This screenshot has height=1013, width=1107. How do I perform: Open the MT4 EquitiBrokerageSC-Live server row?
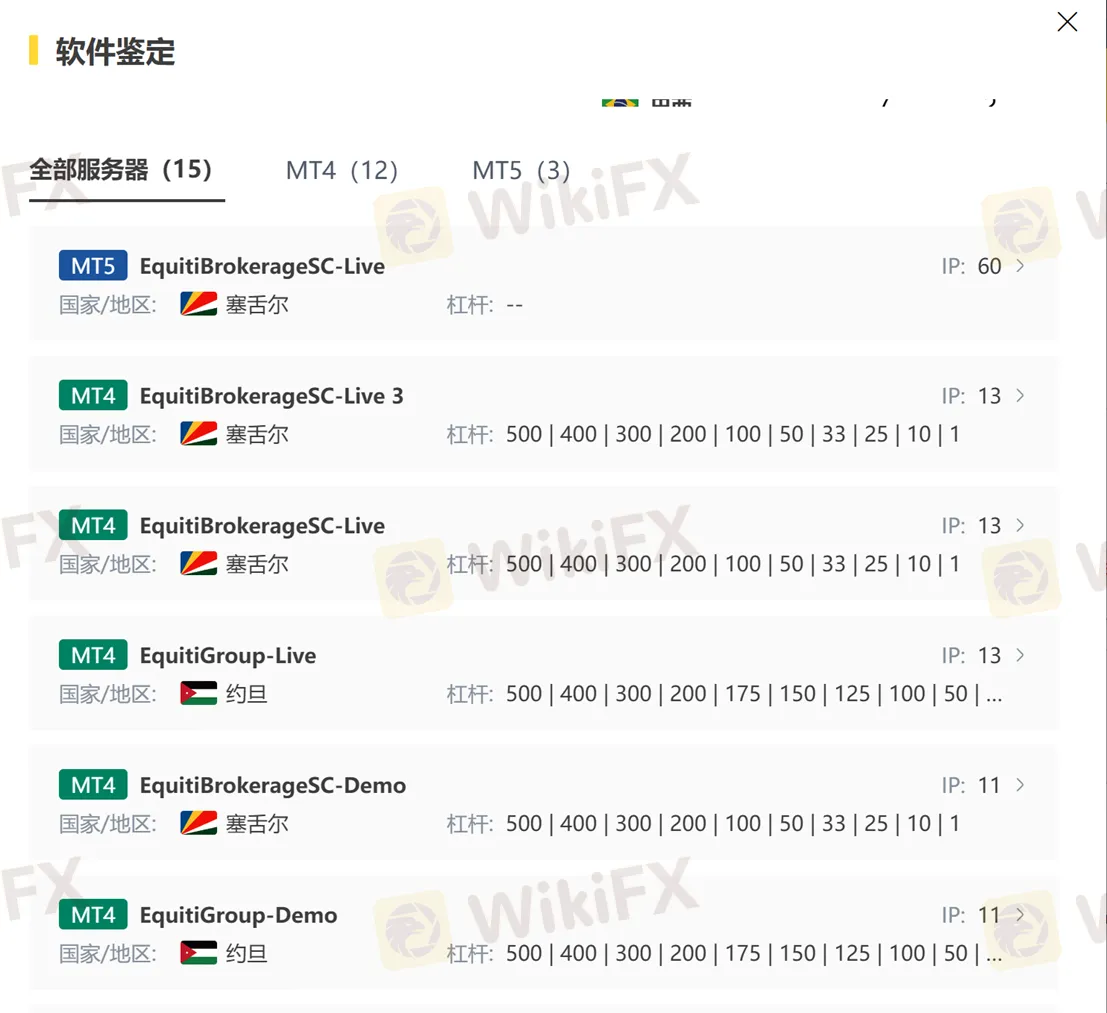tap(543, 544)
